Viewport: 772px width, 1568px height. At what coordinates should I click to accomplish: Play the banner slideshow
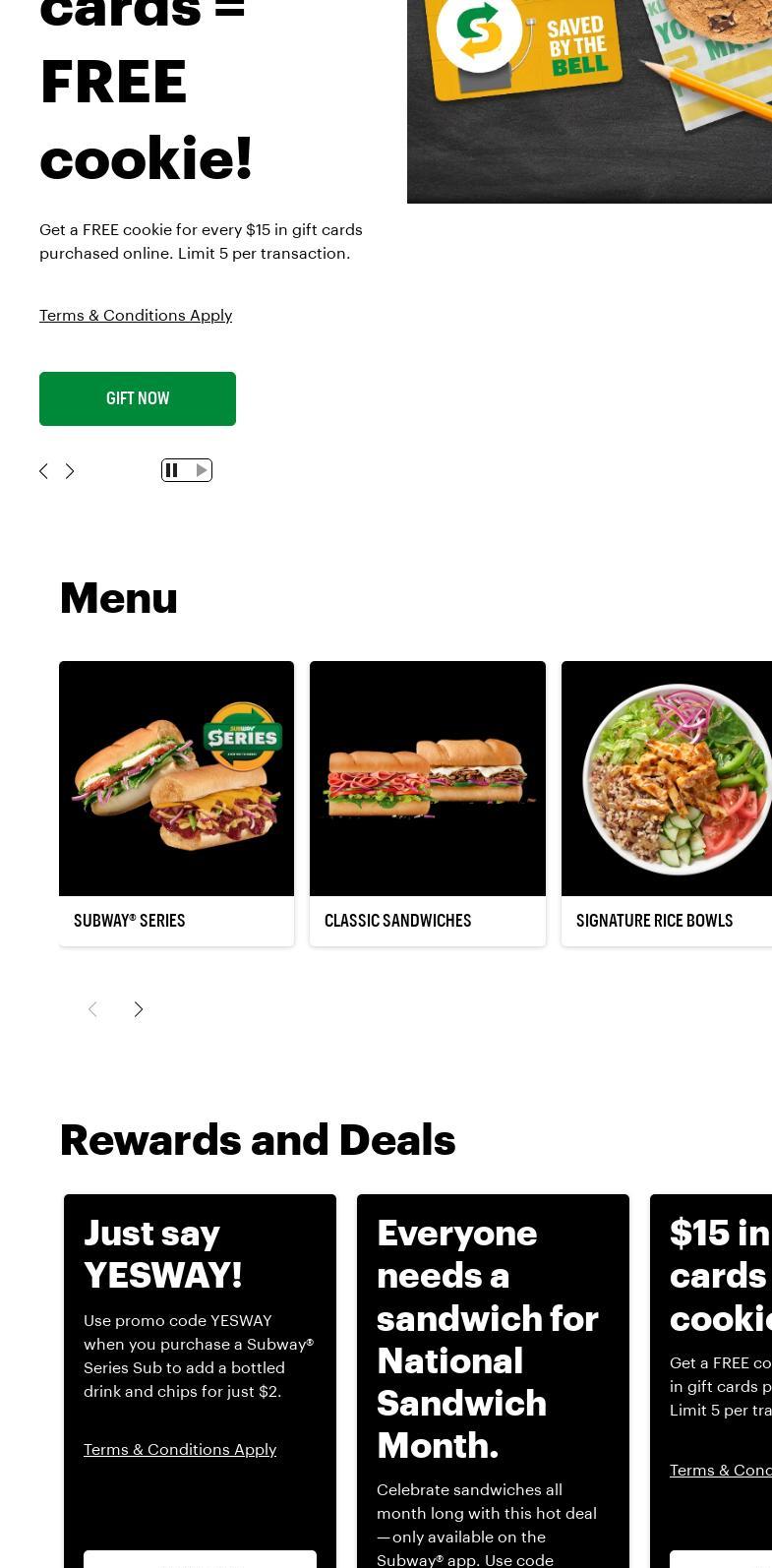(x=201, y=470)
